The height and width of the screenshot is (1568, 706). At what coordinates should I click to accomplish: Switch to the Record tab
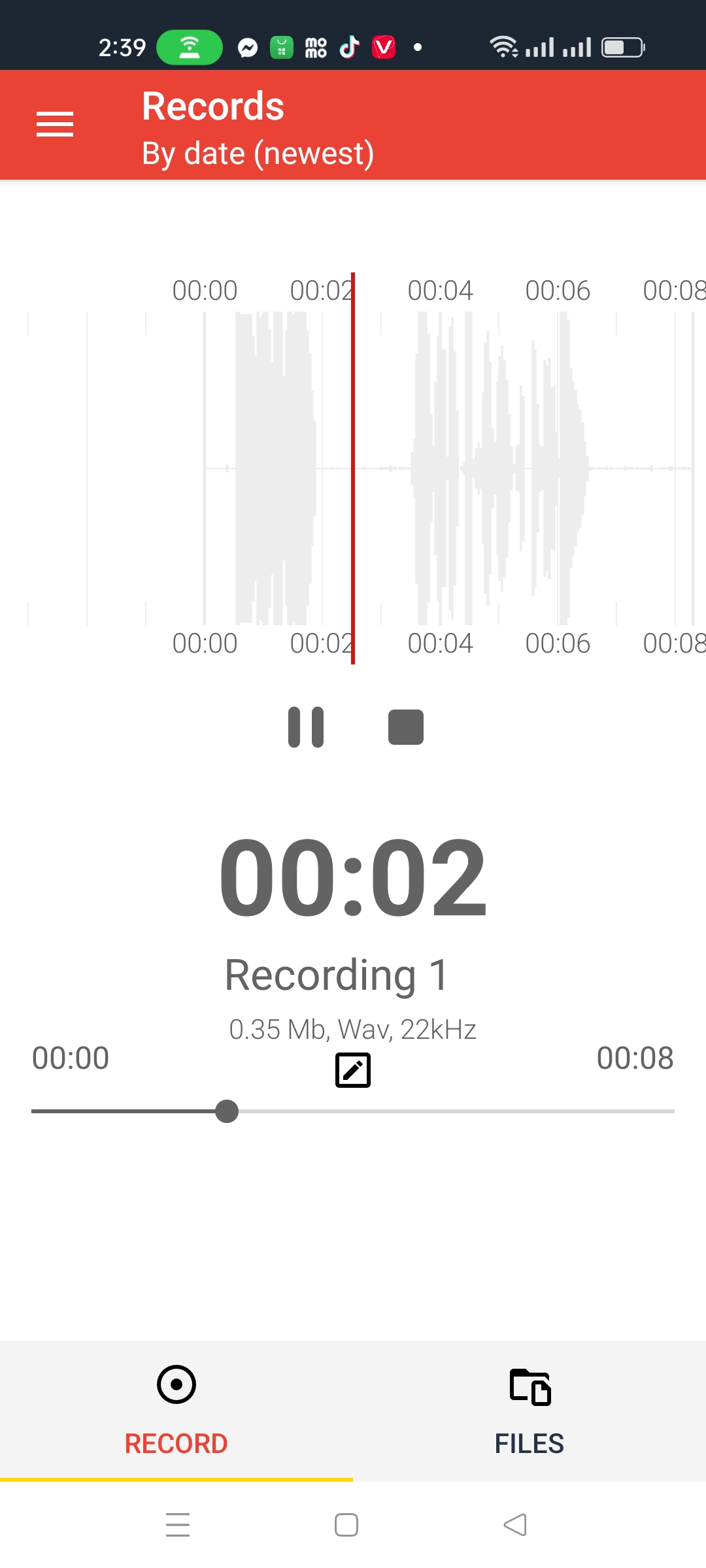[176, 1411]
